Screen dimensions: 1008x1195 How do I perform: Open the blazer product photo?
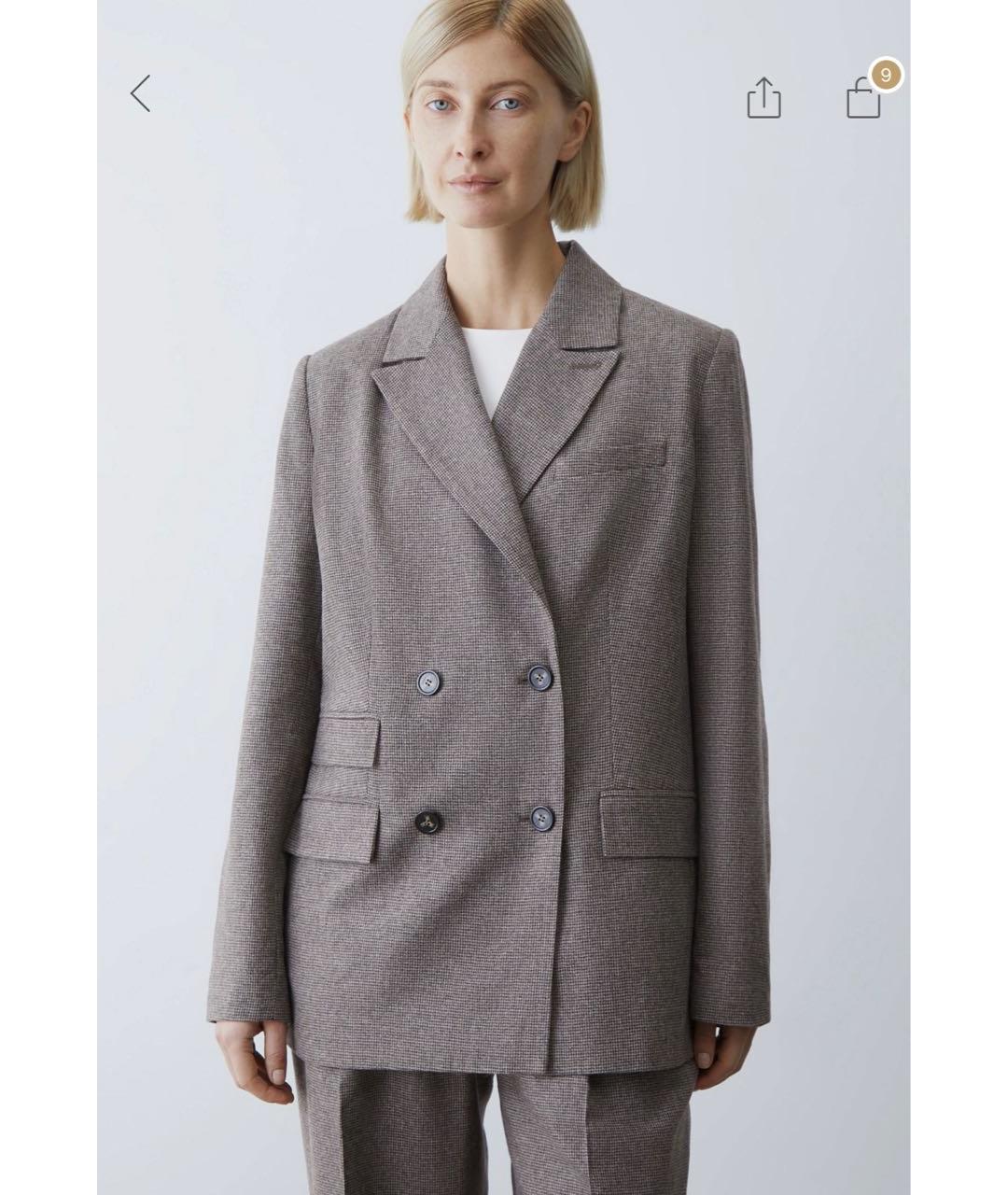[503, 654]
